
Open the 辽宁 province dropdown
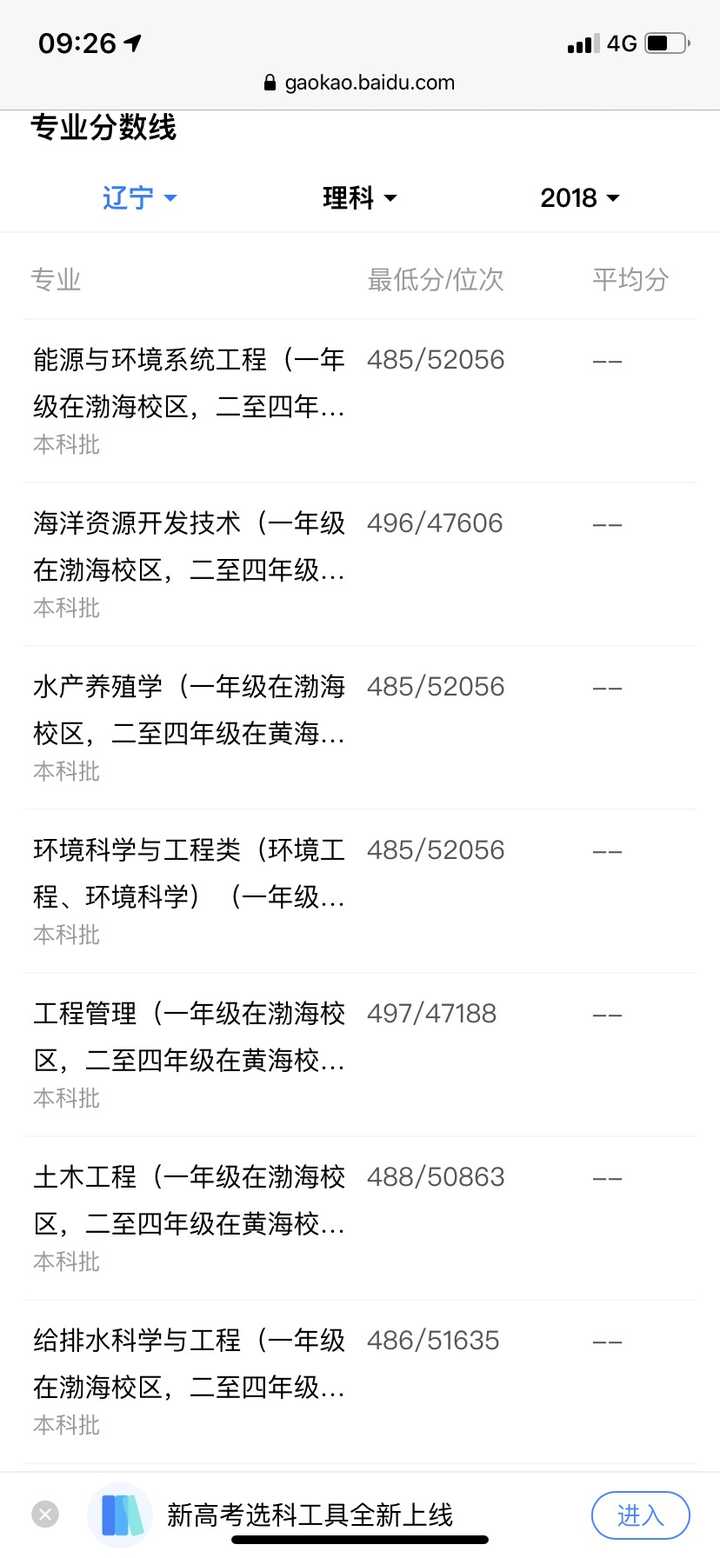[139, 198]
